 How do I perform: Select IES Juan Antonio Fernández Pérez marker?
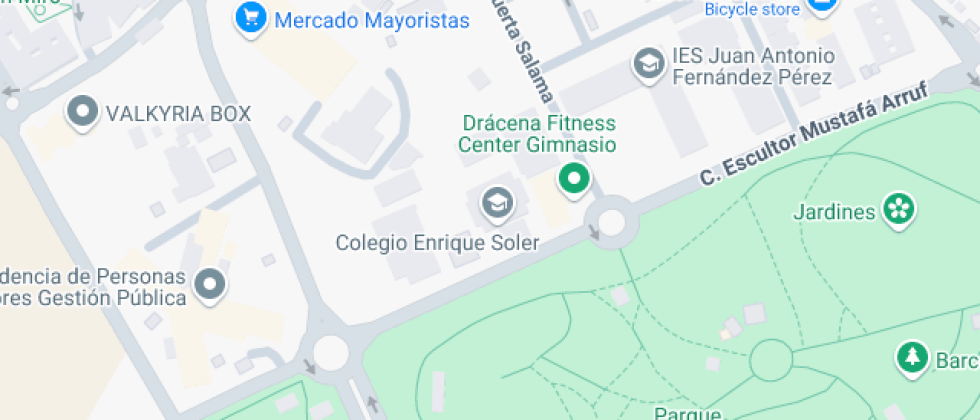(650, 64)
